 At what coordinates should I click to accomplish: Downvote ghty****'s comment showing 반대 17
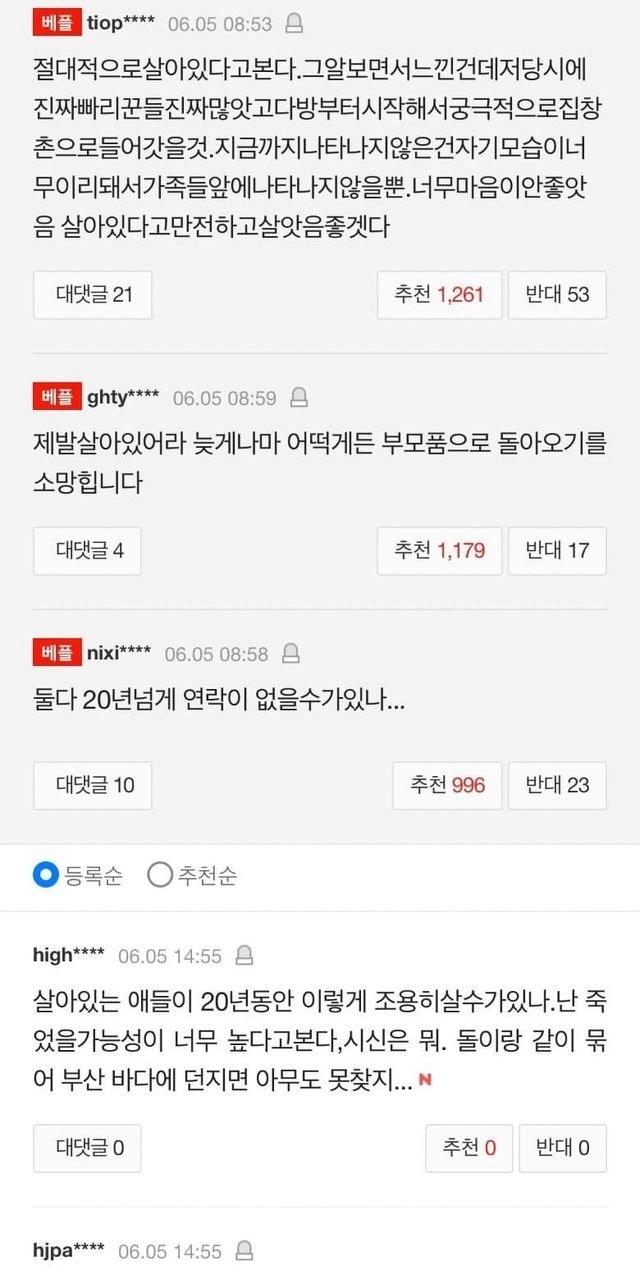click(557, 550)
